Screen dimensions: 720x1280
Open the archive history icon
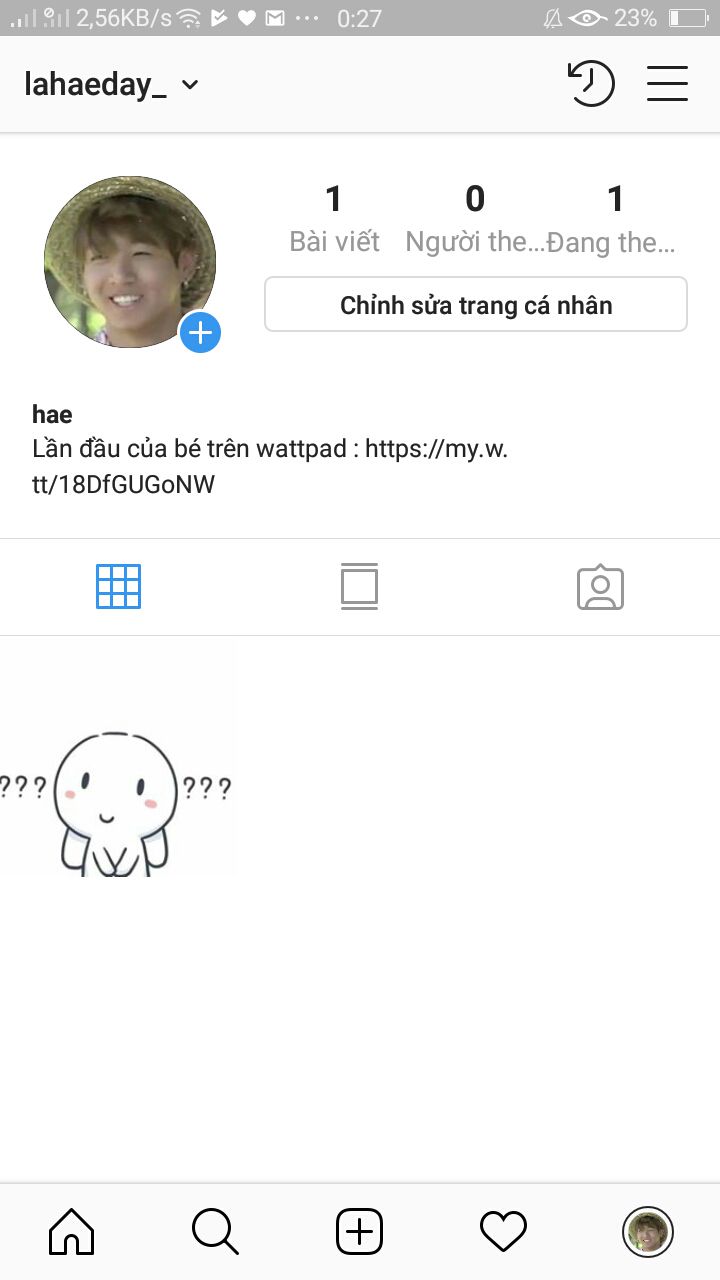[x=590, y=84]
